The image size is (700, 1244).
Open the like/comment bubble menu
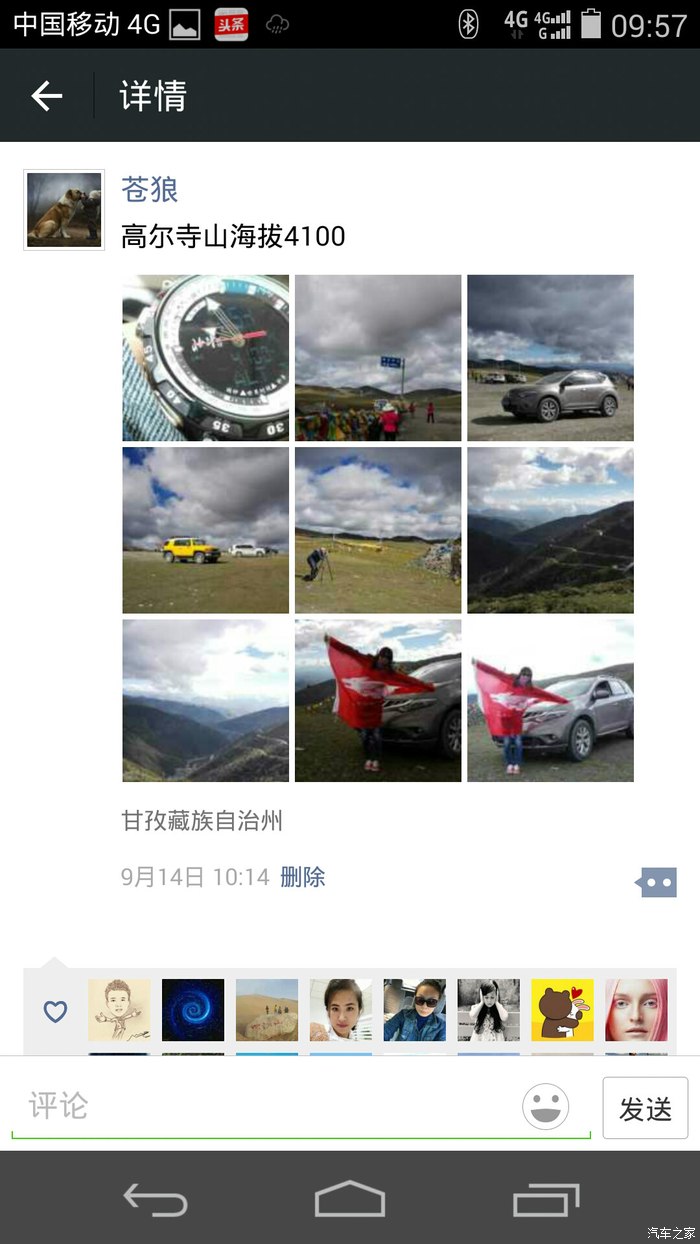point(657,881)
